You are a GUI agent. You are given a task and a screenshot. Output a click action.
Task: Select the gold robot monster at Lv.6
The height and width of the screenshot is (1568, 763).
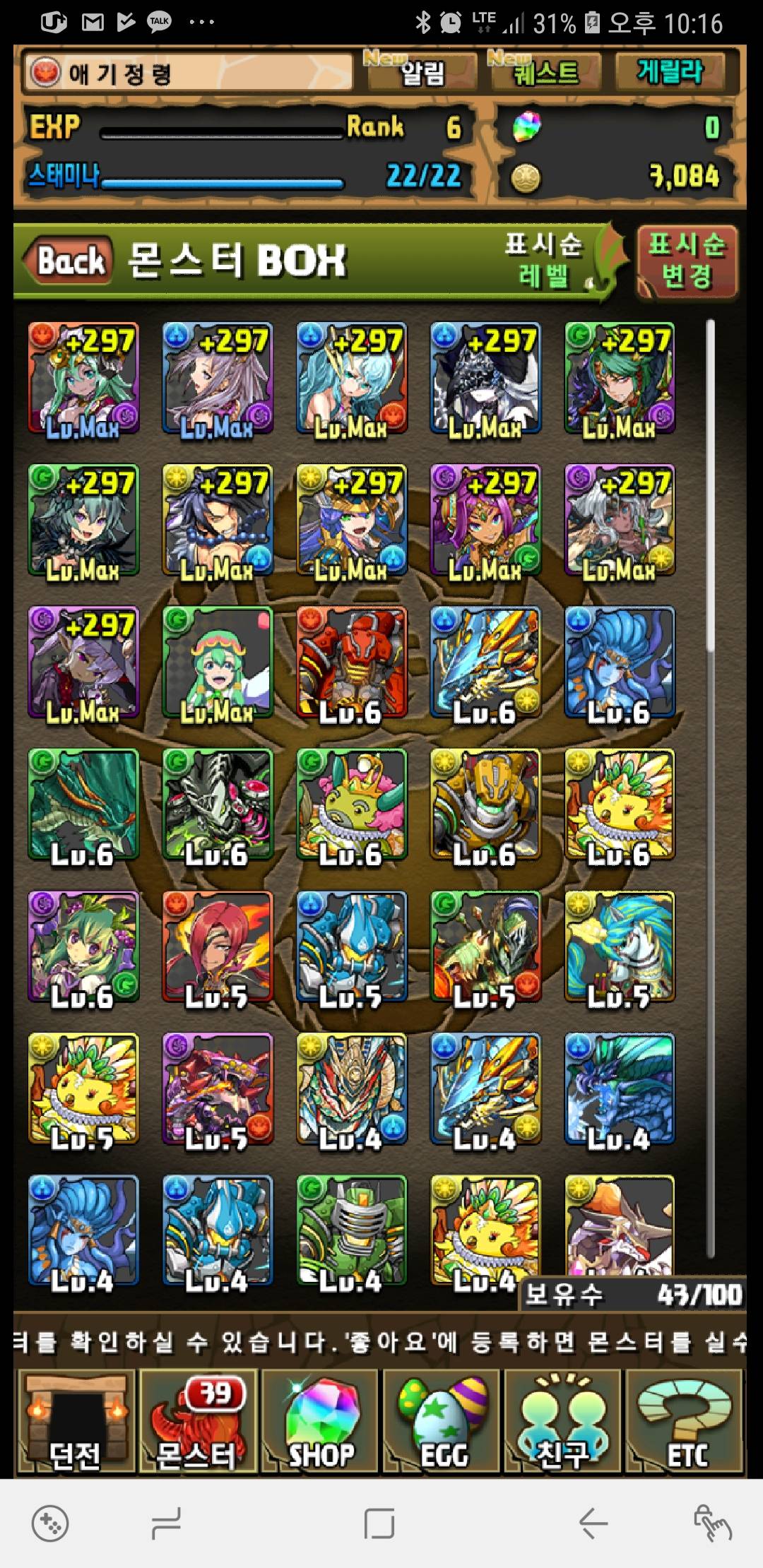(x=485, y=804)
